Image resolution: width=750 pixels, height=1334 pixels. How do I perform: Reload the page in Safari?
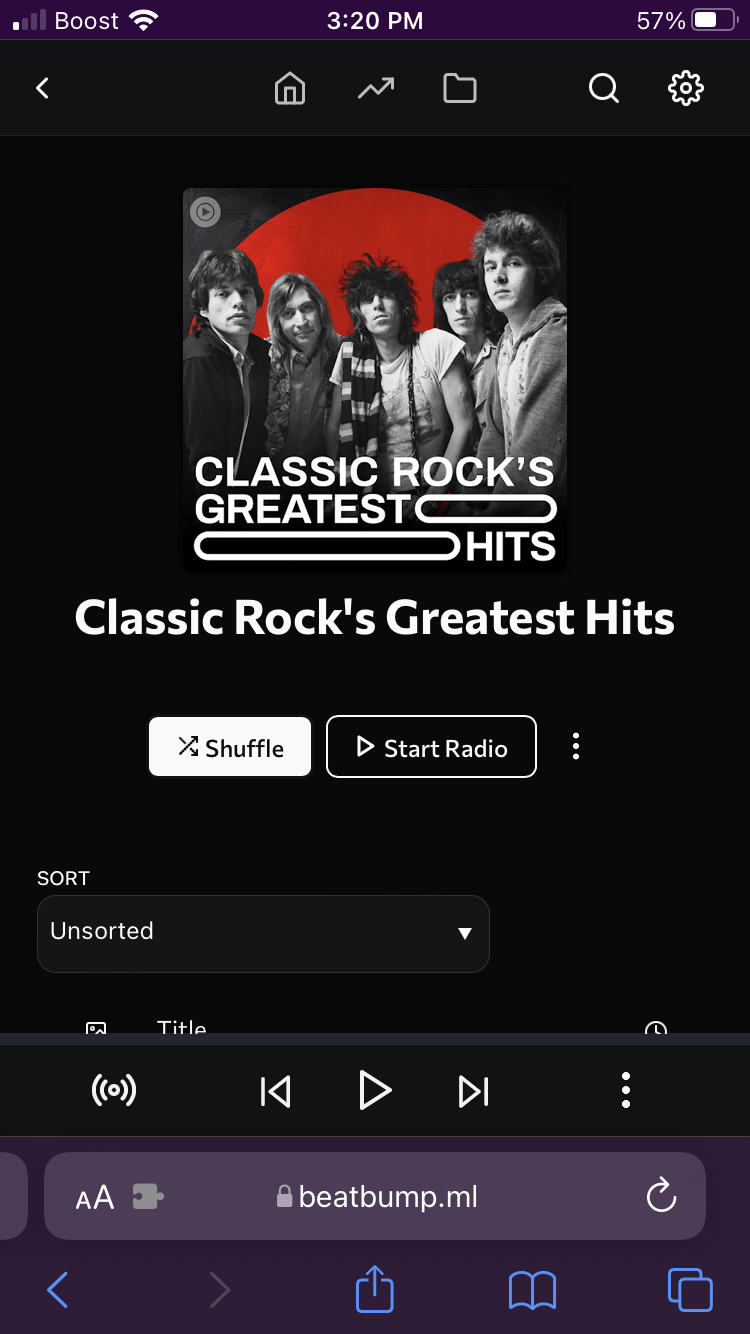[x=661, y=1196]
